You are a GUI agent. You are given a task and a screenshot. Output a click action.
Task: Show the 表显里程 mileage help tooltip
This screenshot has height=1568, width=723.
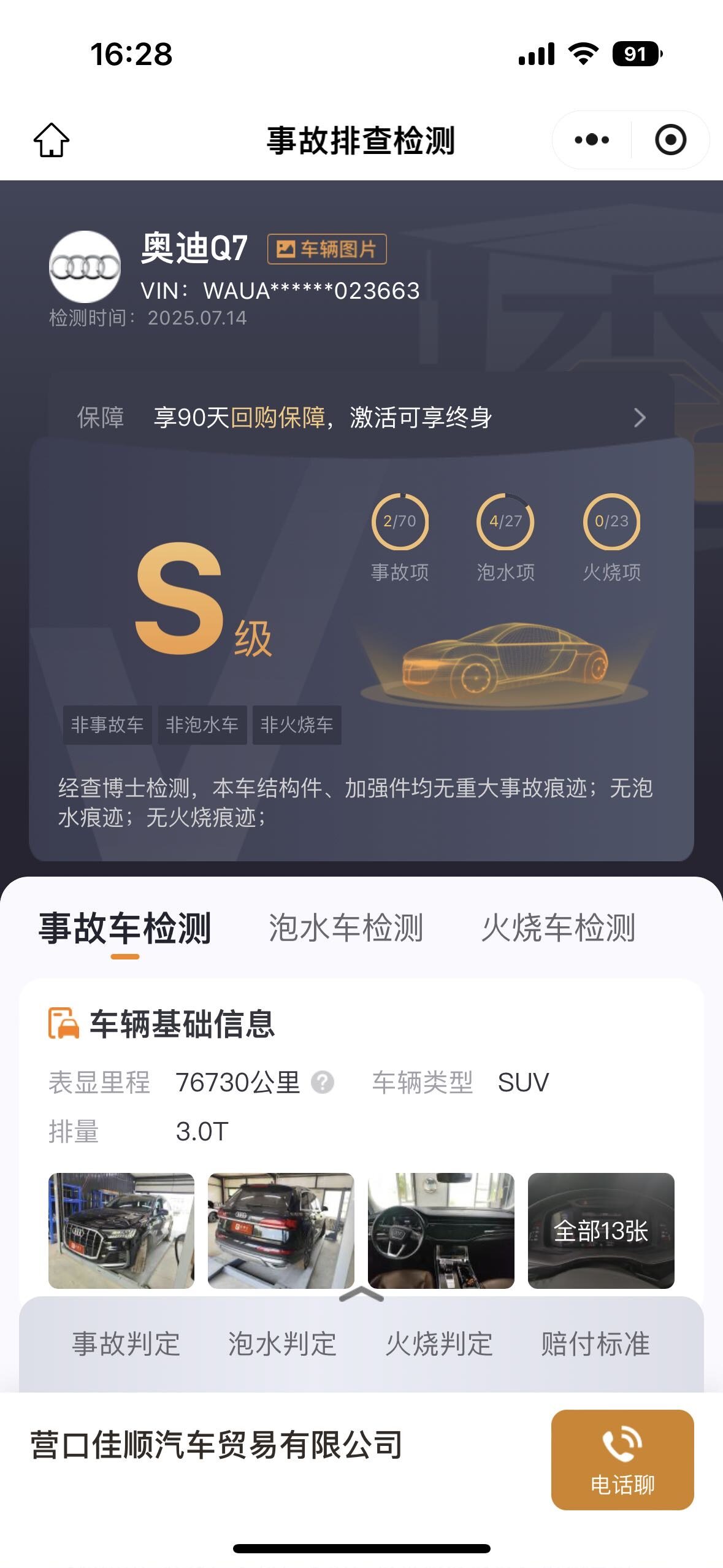323,1082
